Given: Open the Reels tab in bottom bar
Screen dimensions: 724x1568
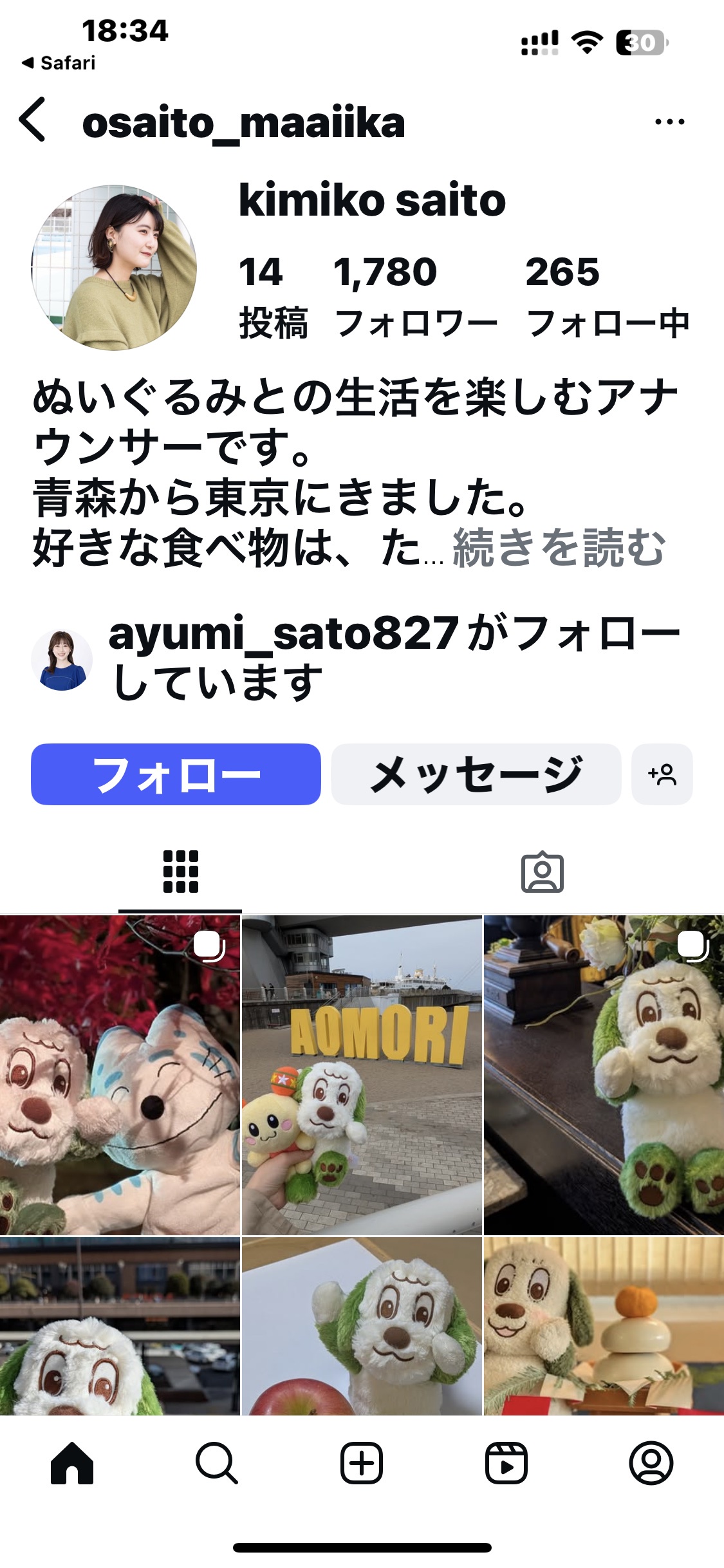Looking at the screenshot, I should (506, 1463).
